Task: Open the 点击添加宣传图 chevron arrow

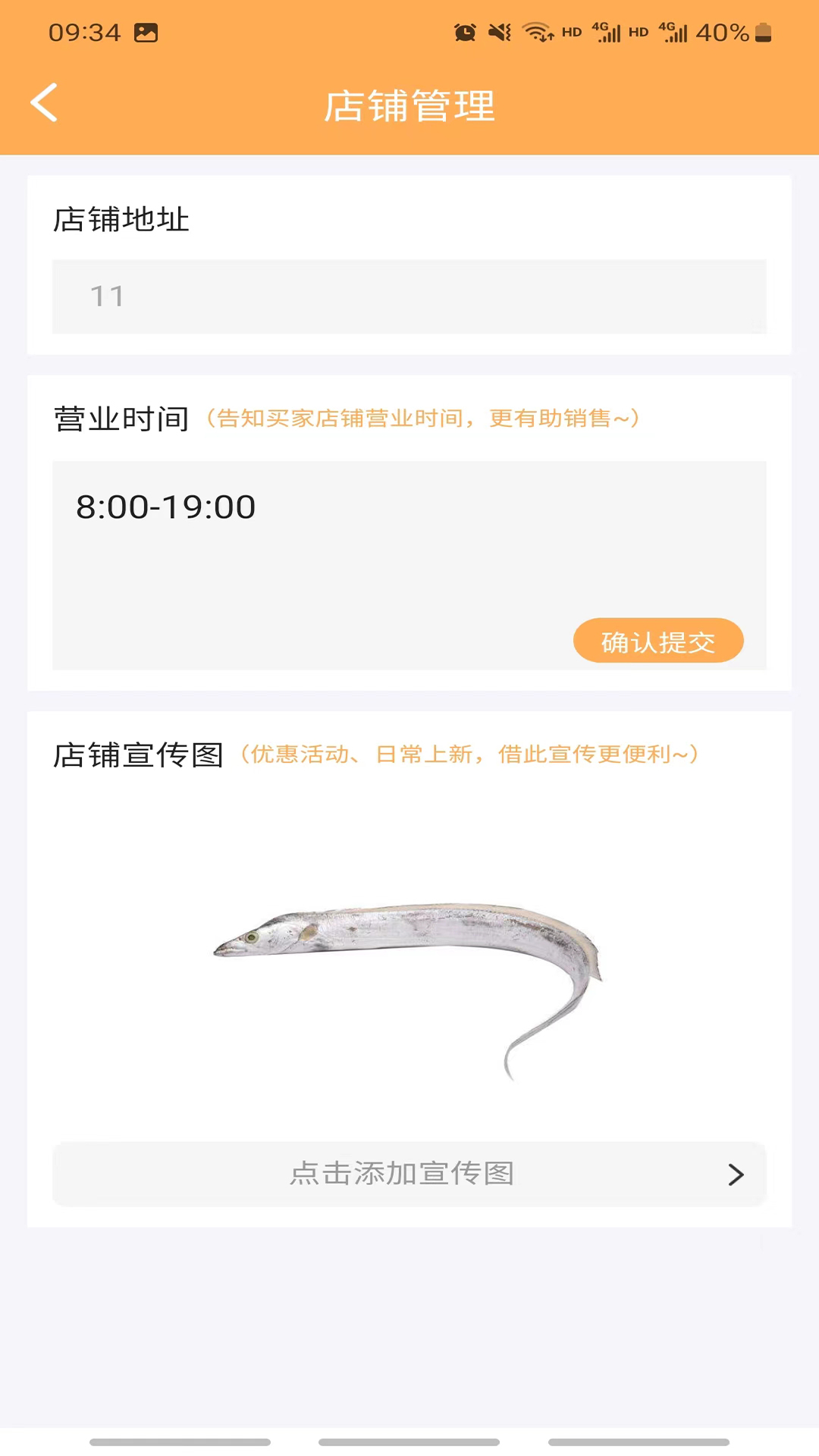Action: [734, 1175]
